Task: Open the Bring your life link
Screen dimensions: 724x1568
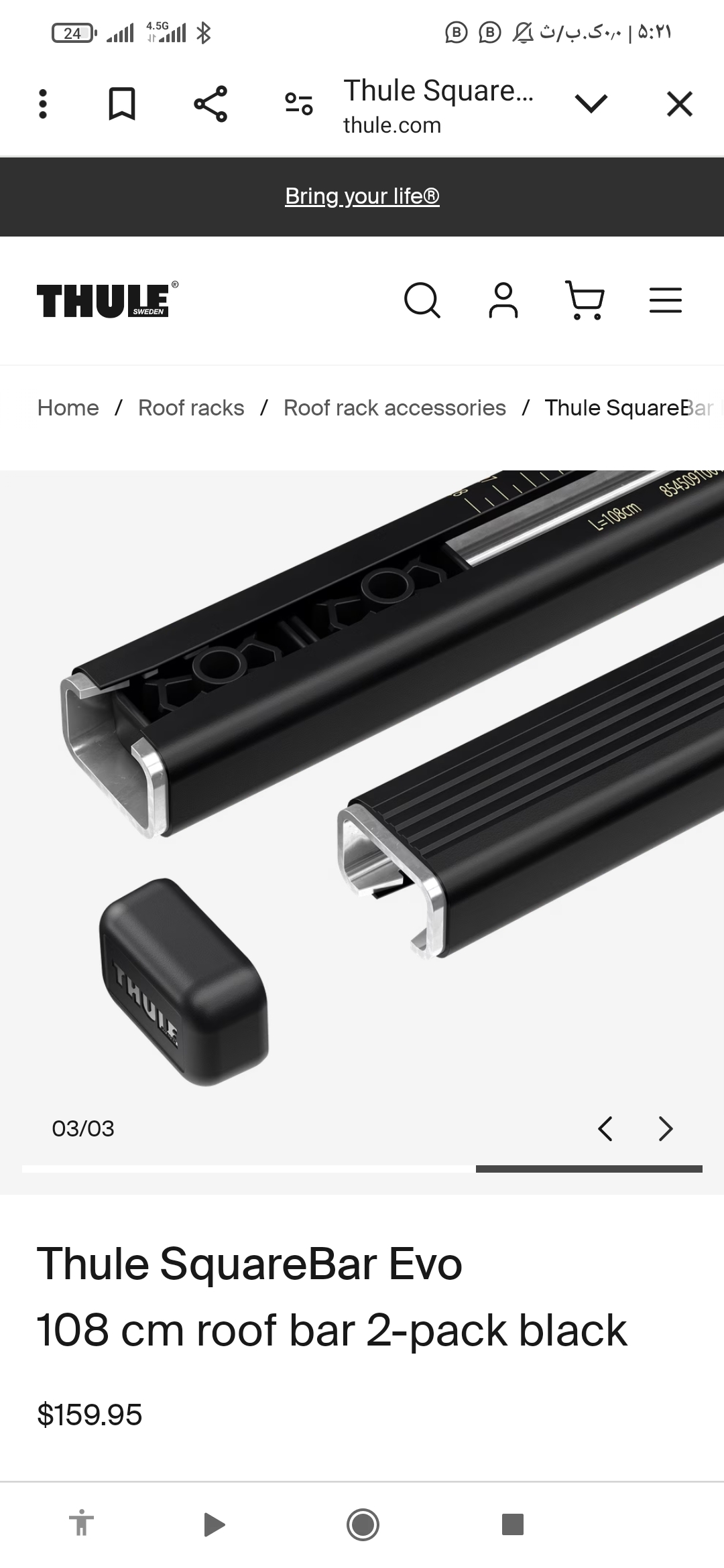Action: [362, 196]
